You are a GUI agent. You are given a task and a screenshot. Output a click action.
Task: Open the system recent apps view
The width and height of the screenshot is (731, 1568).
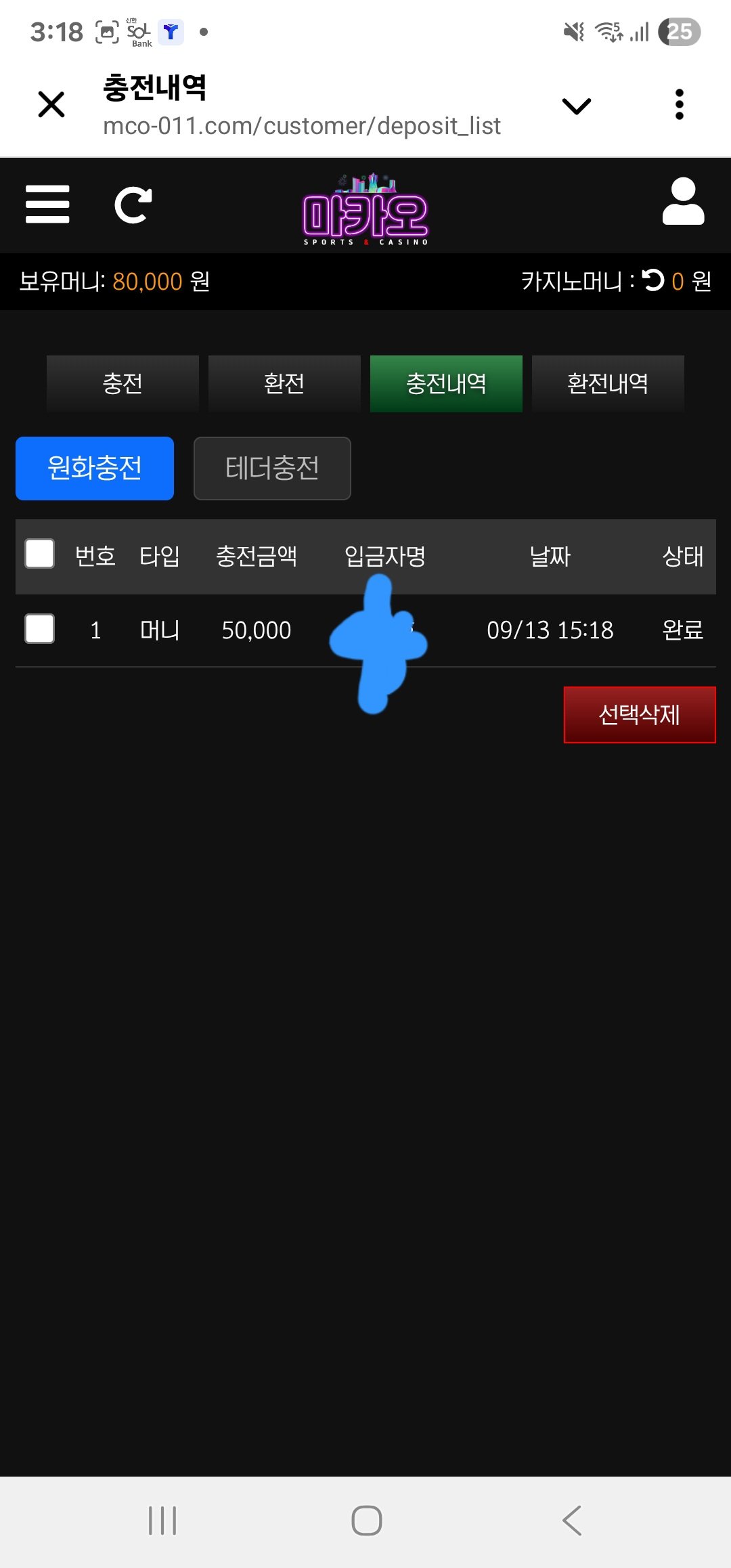[162, 1521]
